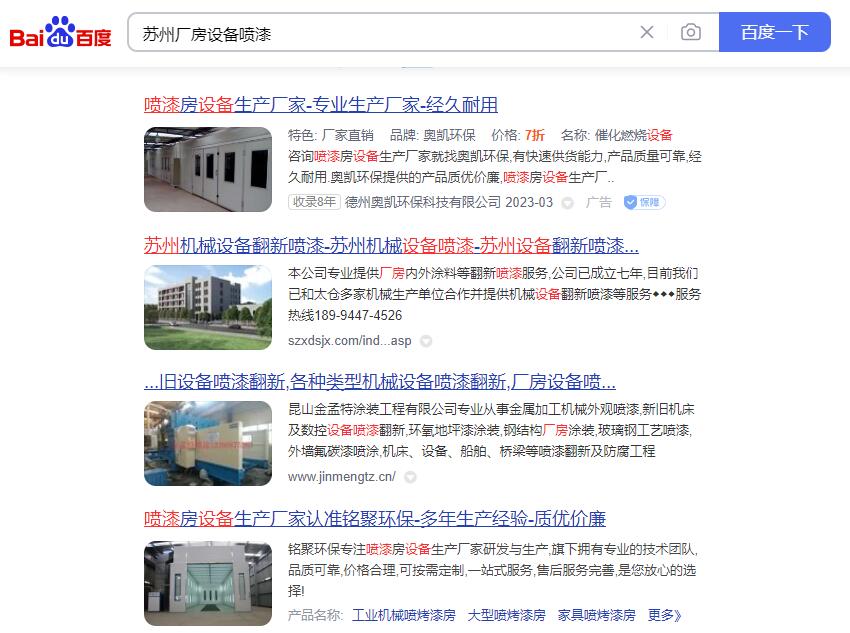
Task: Open result 喷漆房设备生产厂家-专业生产厂家-经久耐用
Action: click(x=321, y=105)
